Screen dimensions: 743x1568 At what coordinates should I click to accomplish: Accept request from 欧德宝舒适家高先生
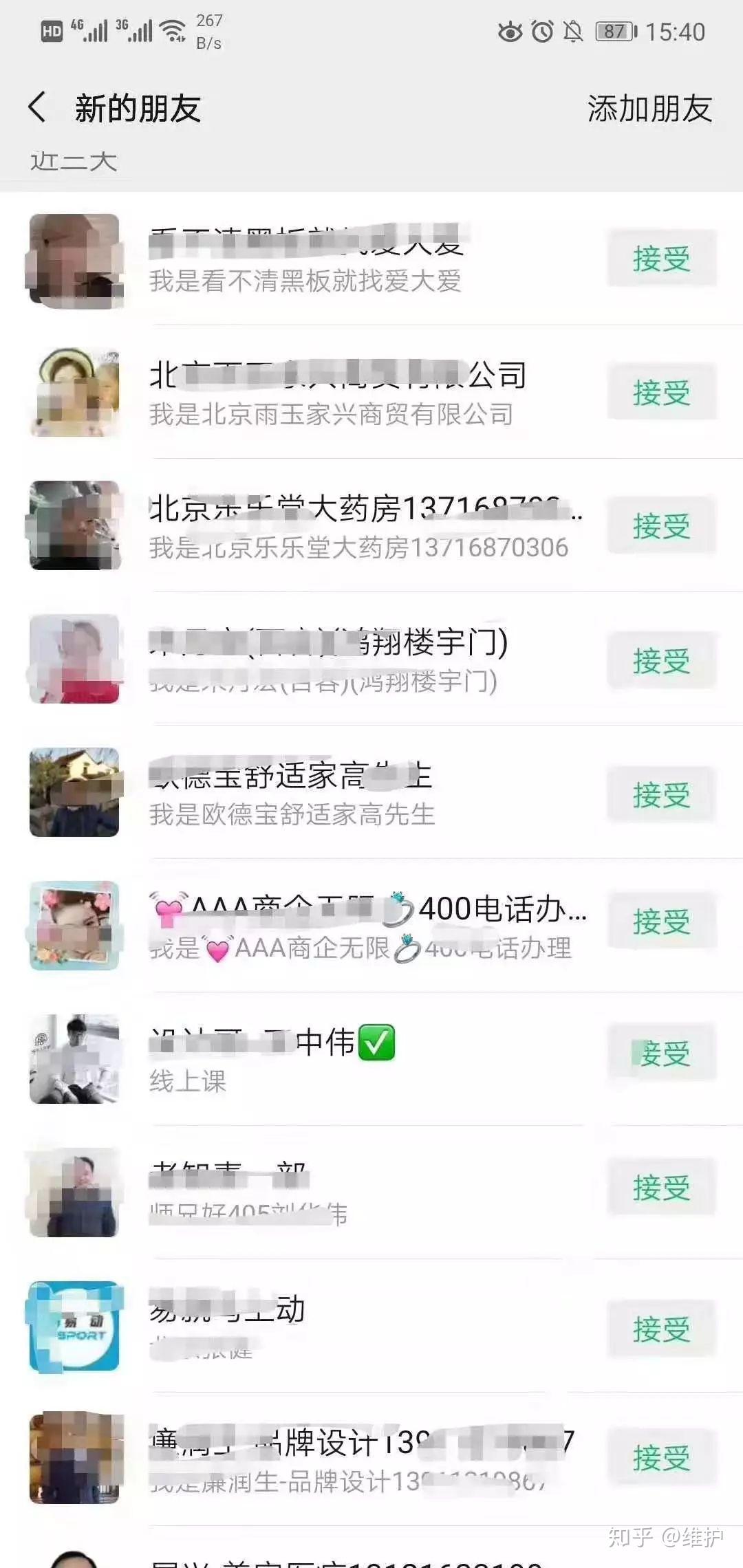[x=661, y=795]
